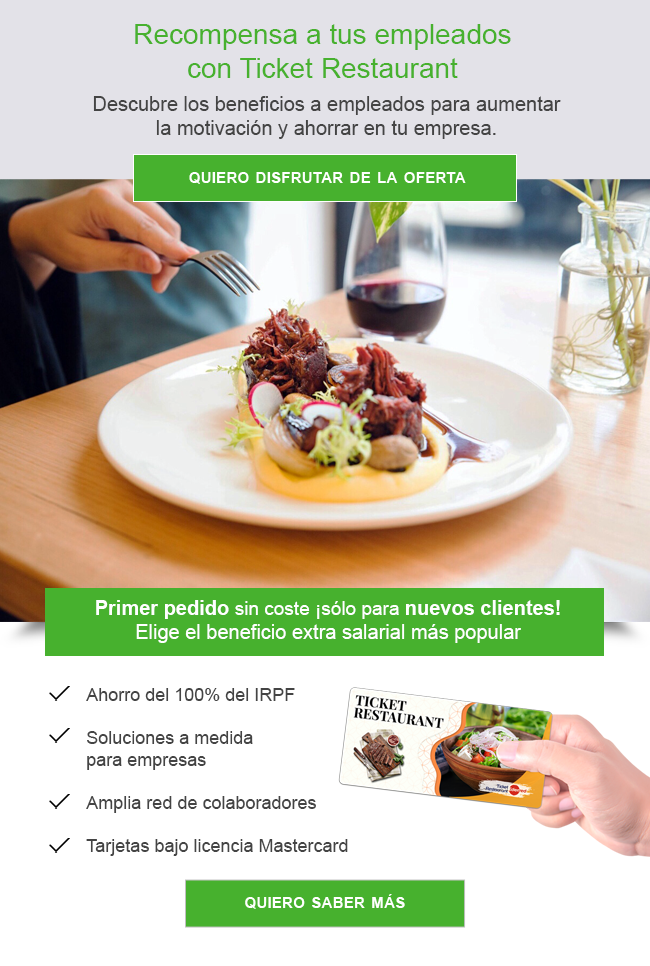
Task: Tap the Quiero disfrutar de la oferta button
Action: click(325, 178)
